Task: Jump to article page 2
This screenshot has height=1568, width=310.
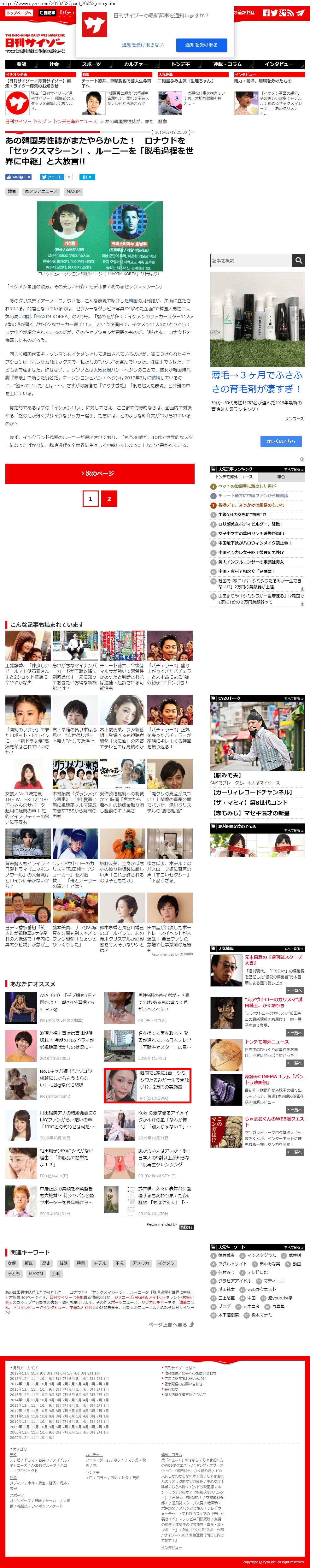Action: coord(109,499)
